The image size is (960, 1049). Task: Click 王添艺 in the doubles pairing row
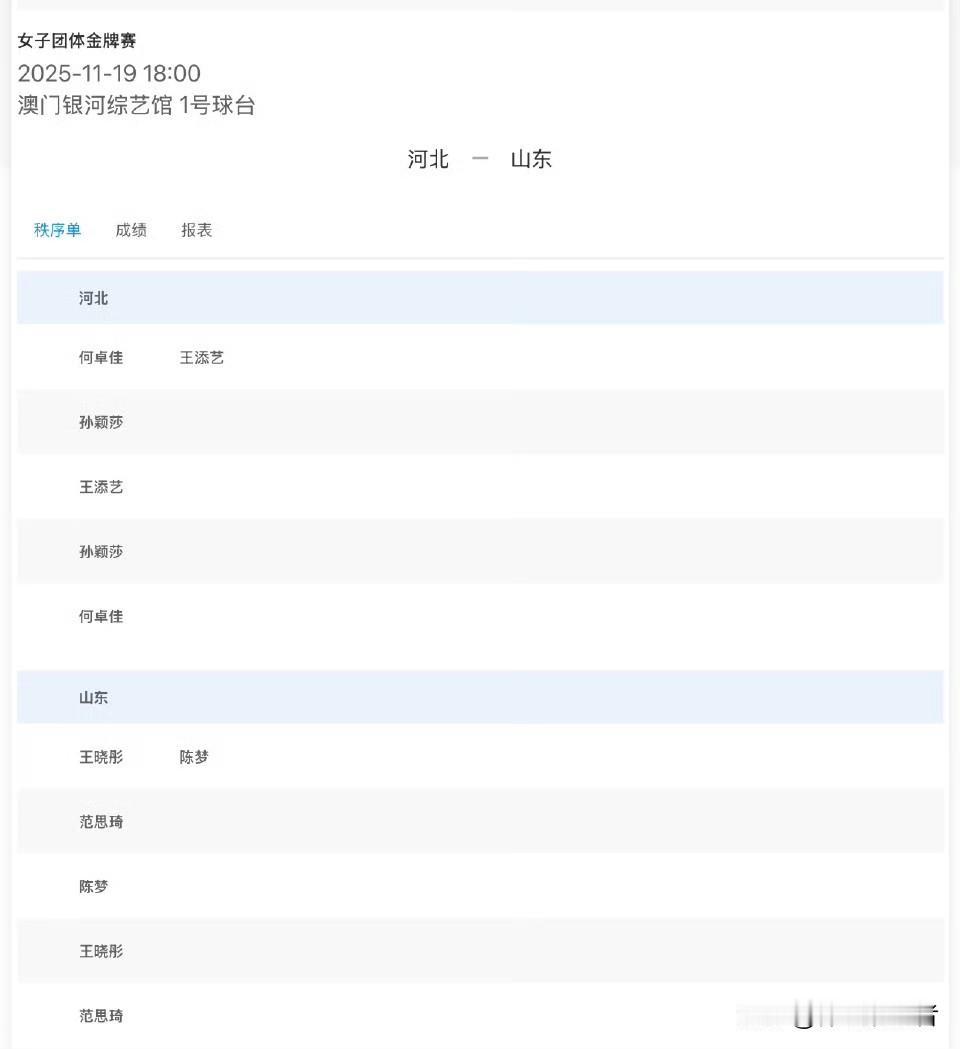201,357
